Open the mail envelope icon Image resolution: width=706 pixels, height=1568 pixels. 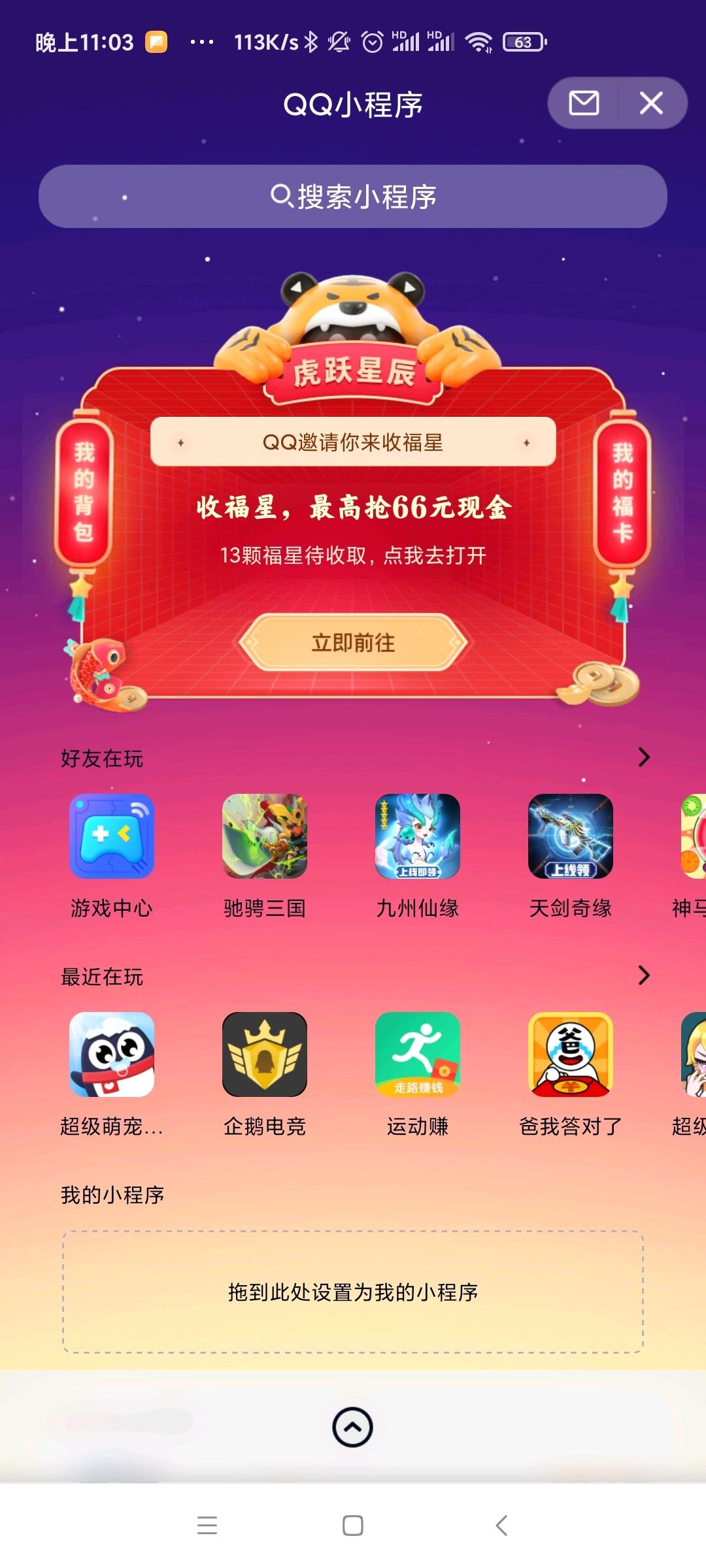(x=584, y=103)
